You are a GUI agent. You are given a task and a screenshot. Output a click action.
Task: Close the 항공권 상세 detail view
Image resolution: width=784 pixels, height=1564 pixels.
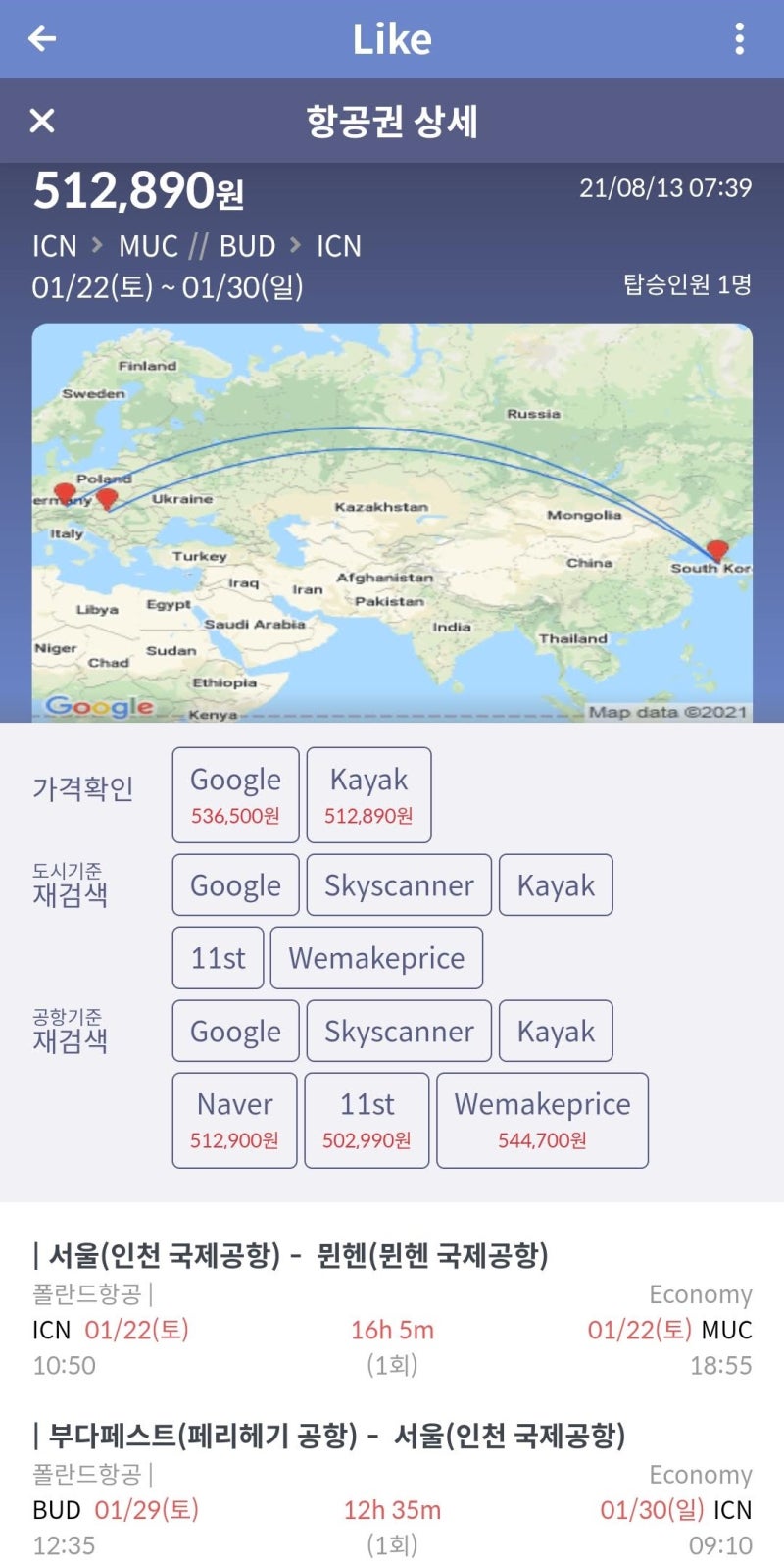[41, 120]
